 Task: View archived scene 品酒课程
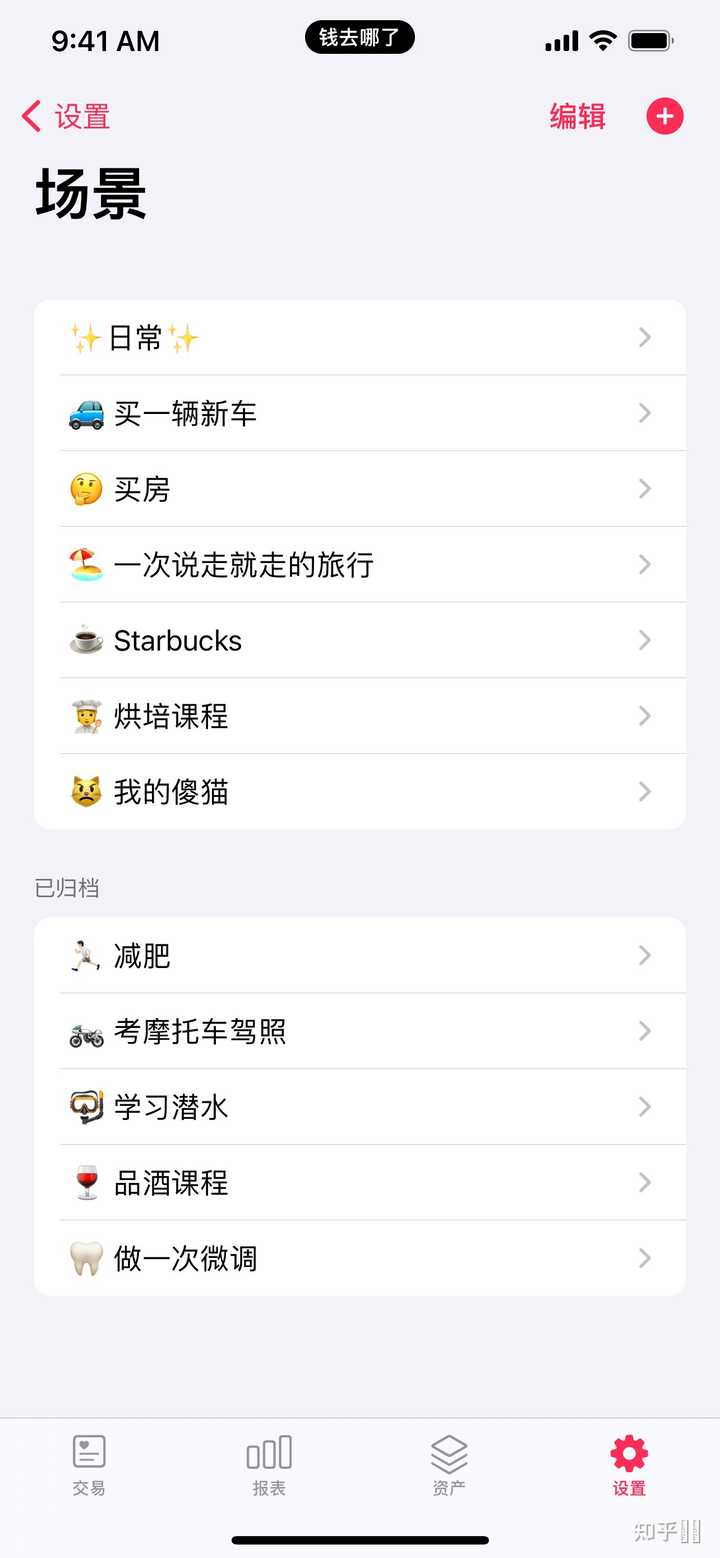(360, 1183)
